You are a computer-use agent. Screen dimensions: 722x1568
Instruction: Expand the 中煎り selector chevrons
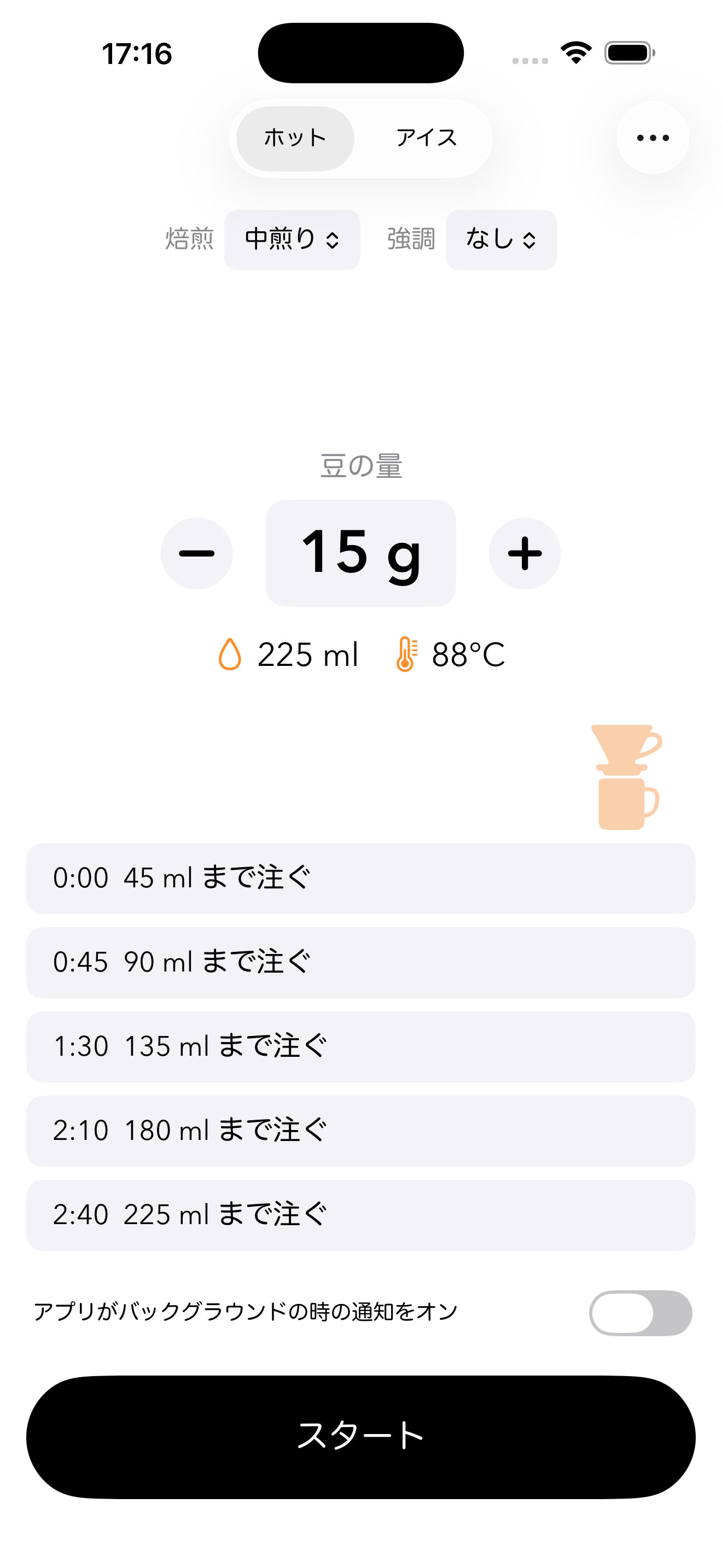pyautogui.click(x=333, y=239)
